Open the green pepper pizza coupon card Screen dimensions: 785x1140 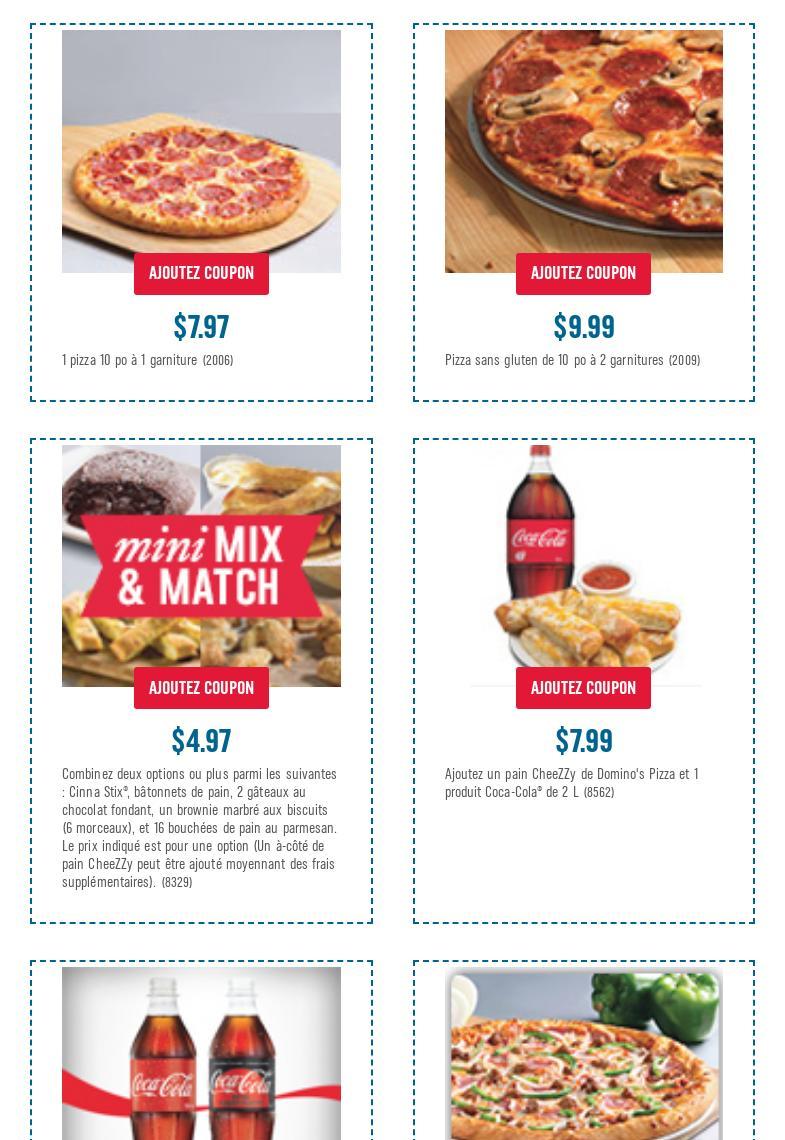point(583,1055)
